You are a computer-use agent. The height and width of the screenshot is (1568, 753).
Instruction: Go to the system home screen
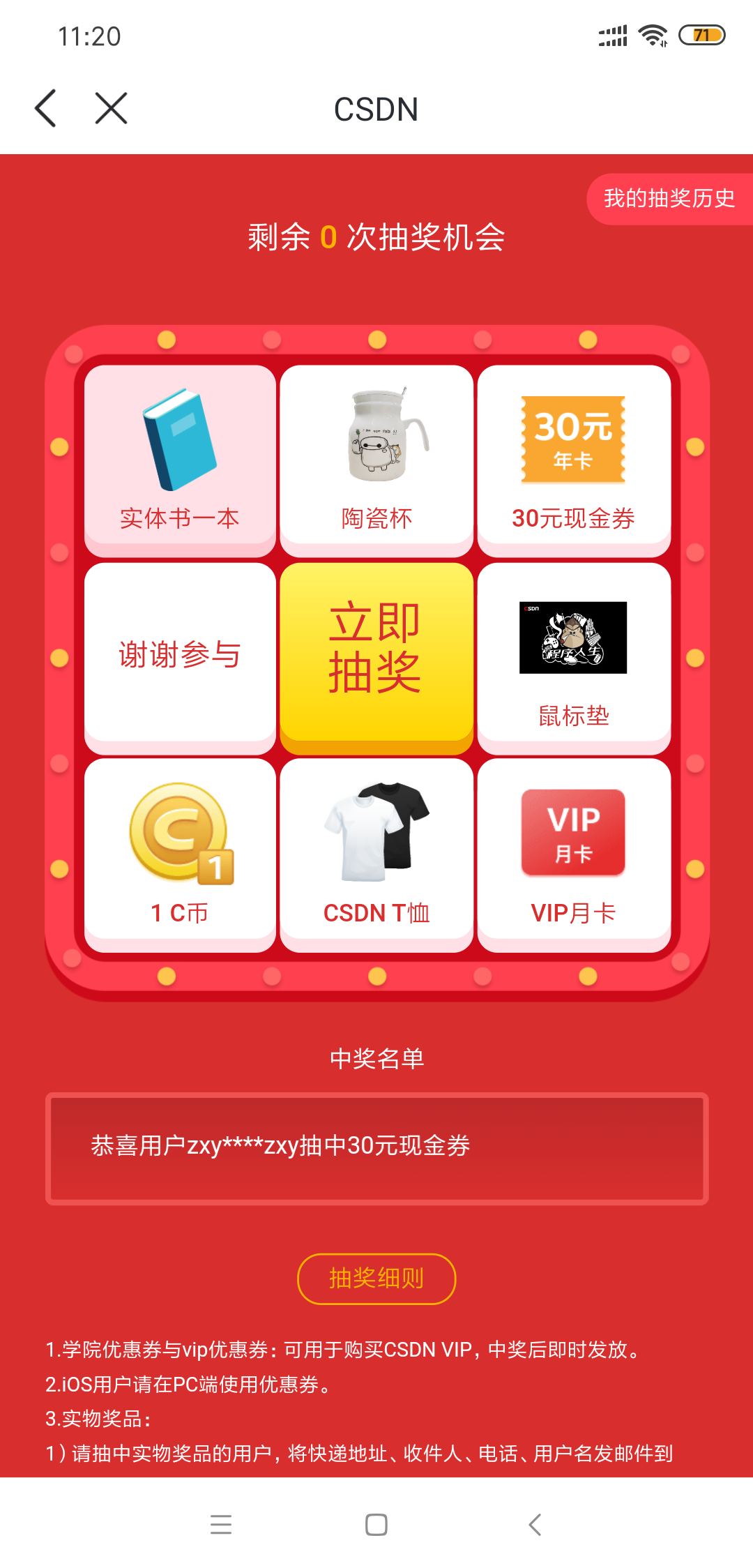[376, 1525]
